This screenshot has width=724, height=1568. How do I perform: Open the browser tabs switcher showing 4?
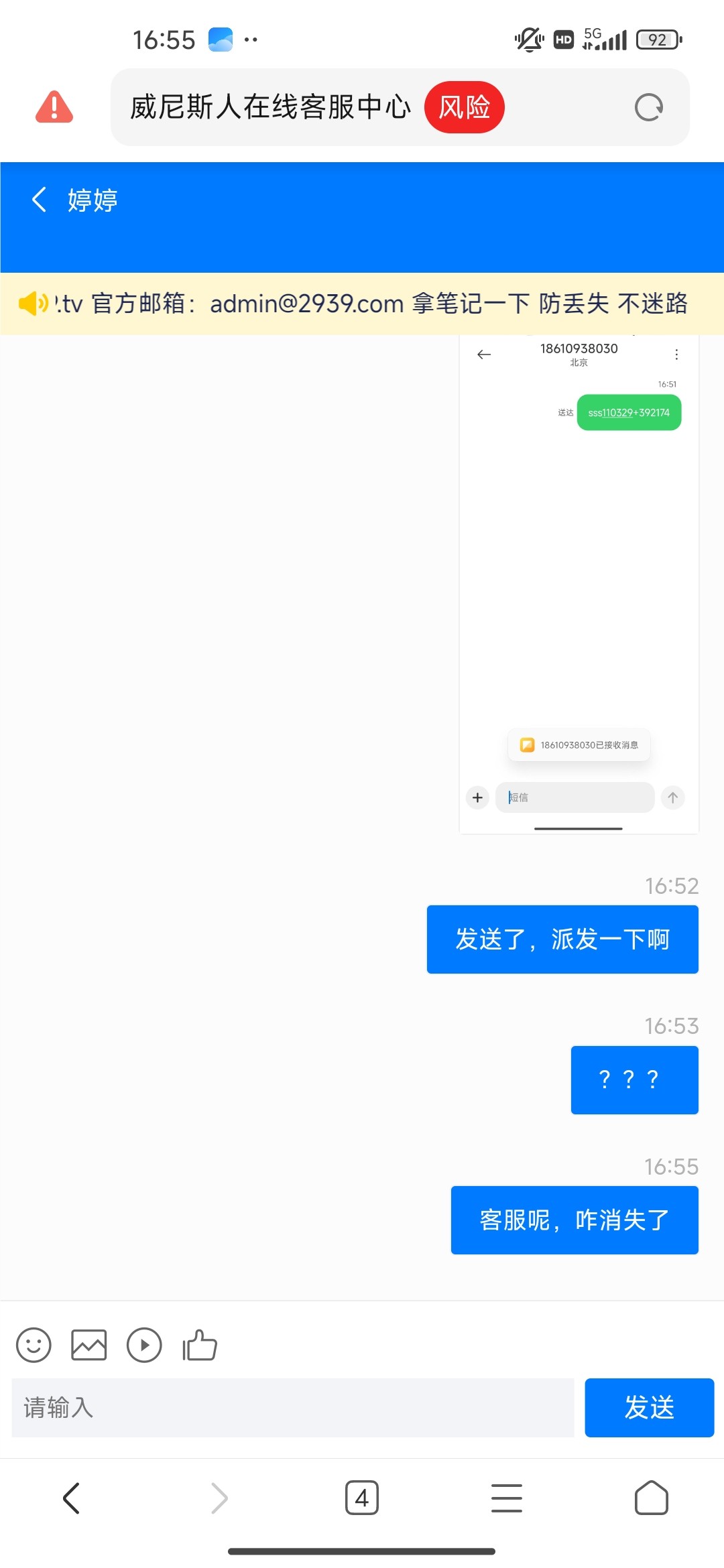click(x=362, y=1498)
